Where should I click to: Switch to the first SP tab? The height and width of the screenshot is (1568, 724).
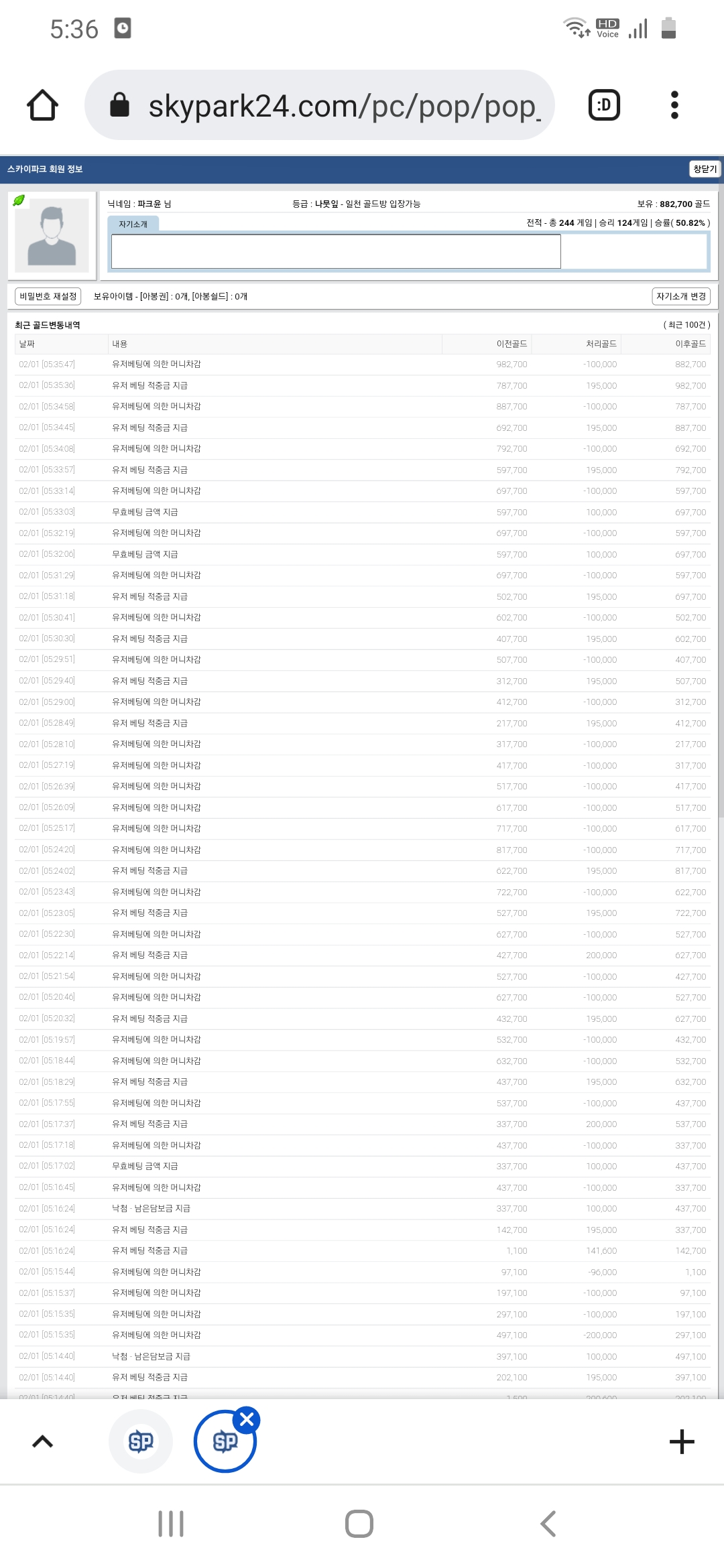[x=141, y=1441]
